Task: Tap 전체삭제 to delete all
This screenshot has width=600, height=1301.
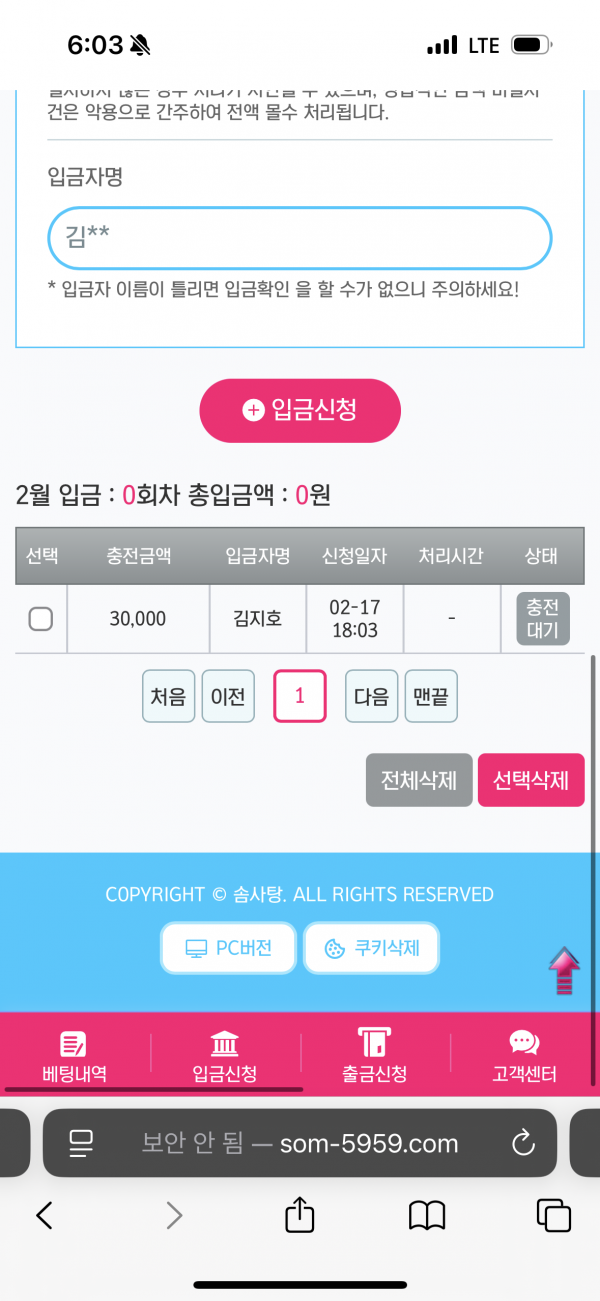Action: (419, 780)
